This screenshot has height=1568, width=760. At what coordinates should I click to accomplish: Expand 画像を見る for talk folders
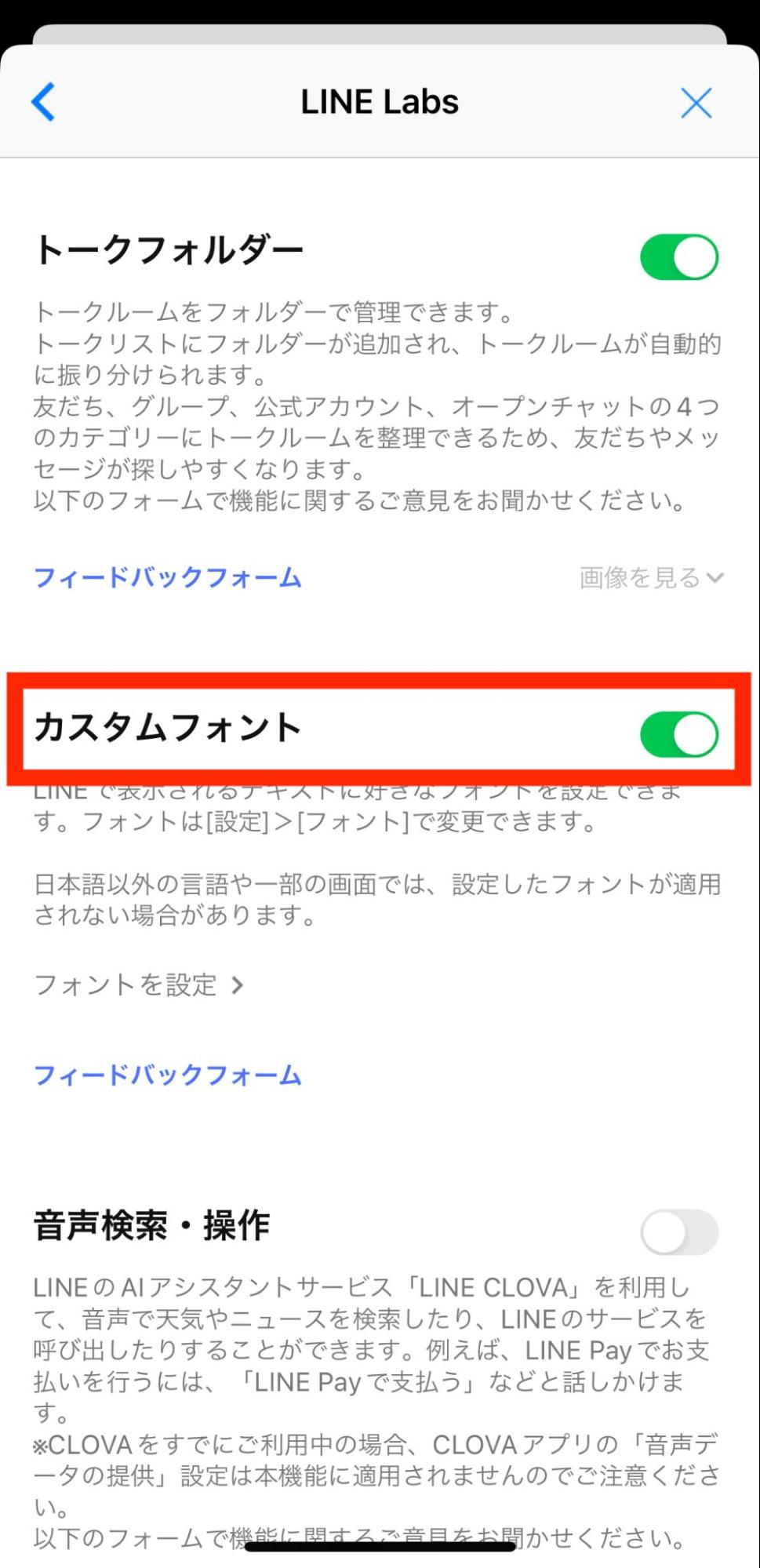[x=650, y=578]
